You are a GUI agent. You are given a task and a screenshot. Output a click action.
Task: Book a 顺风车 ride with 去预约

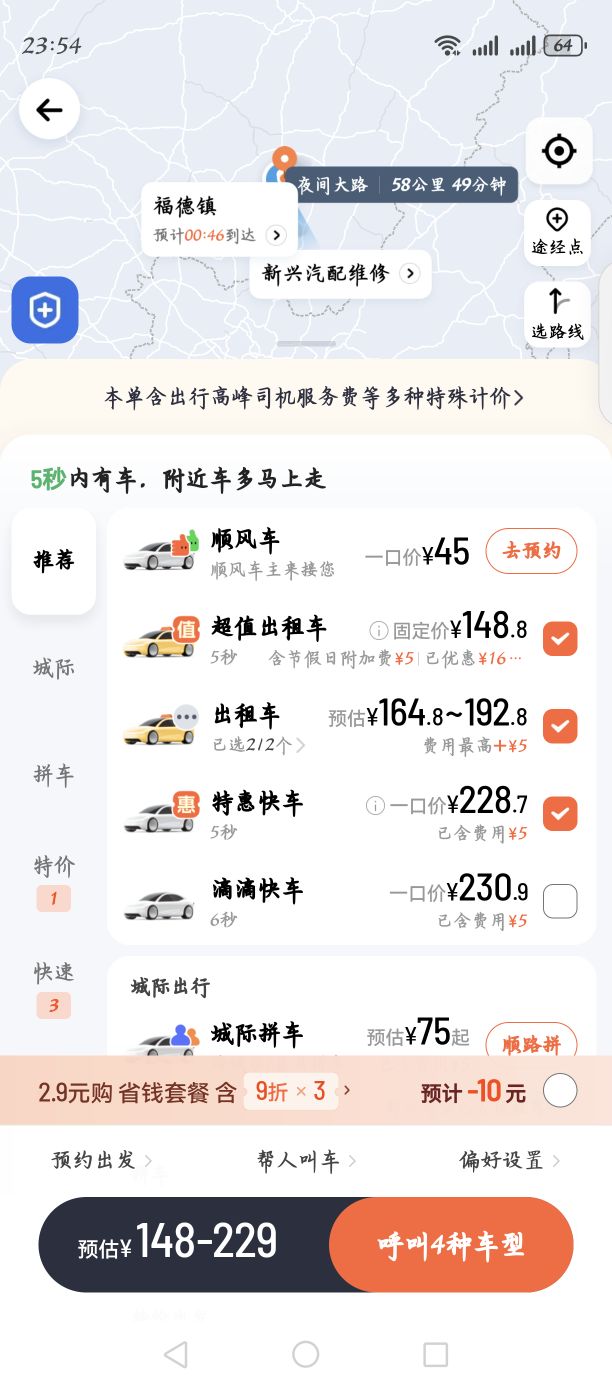pyautogui.click(x=531, y=551)
